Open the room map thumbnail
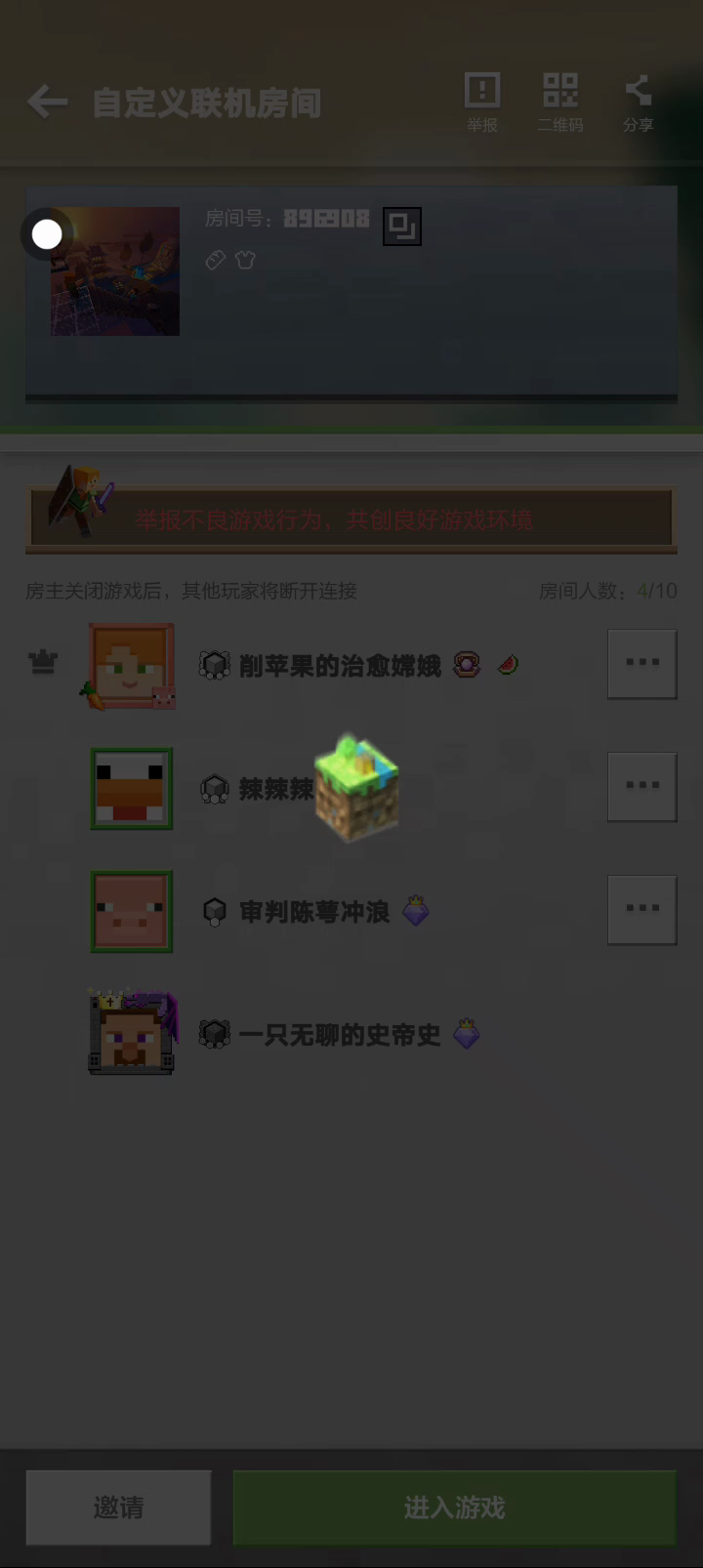 (x=115, y=271)
